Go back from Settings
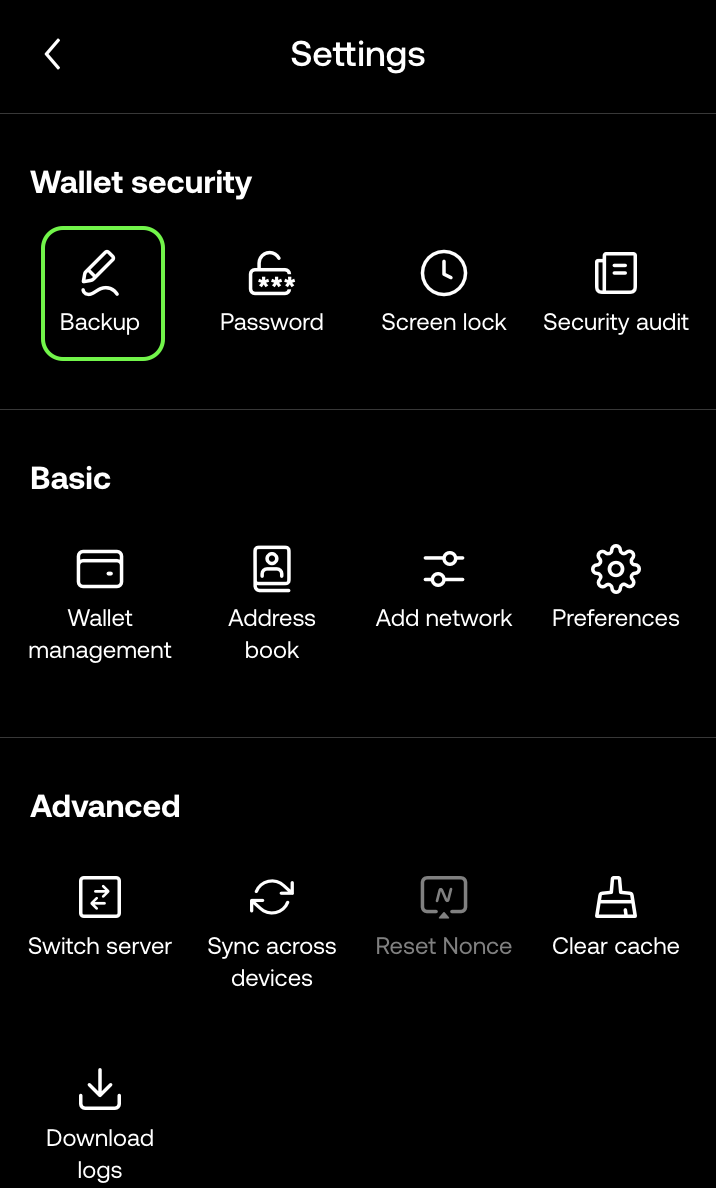 click(x=53, y=54)
